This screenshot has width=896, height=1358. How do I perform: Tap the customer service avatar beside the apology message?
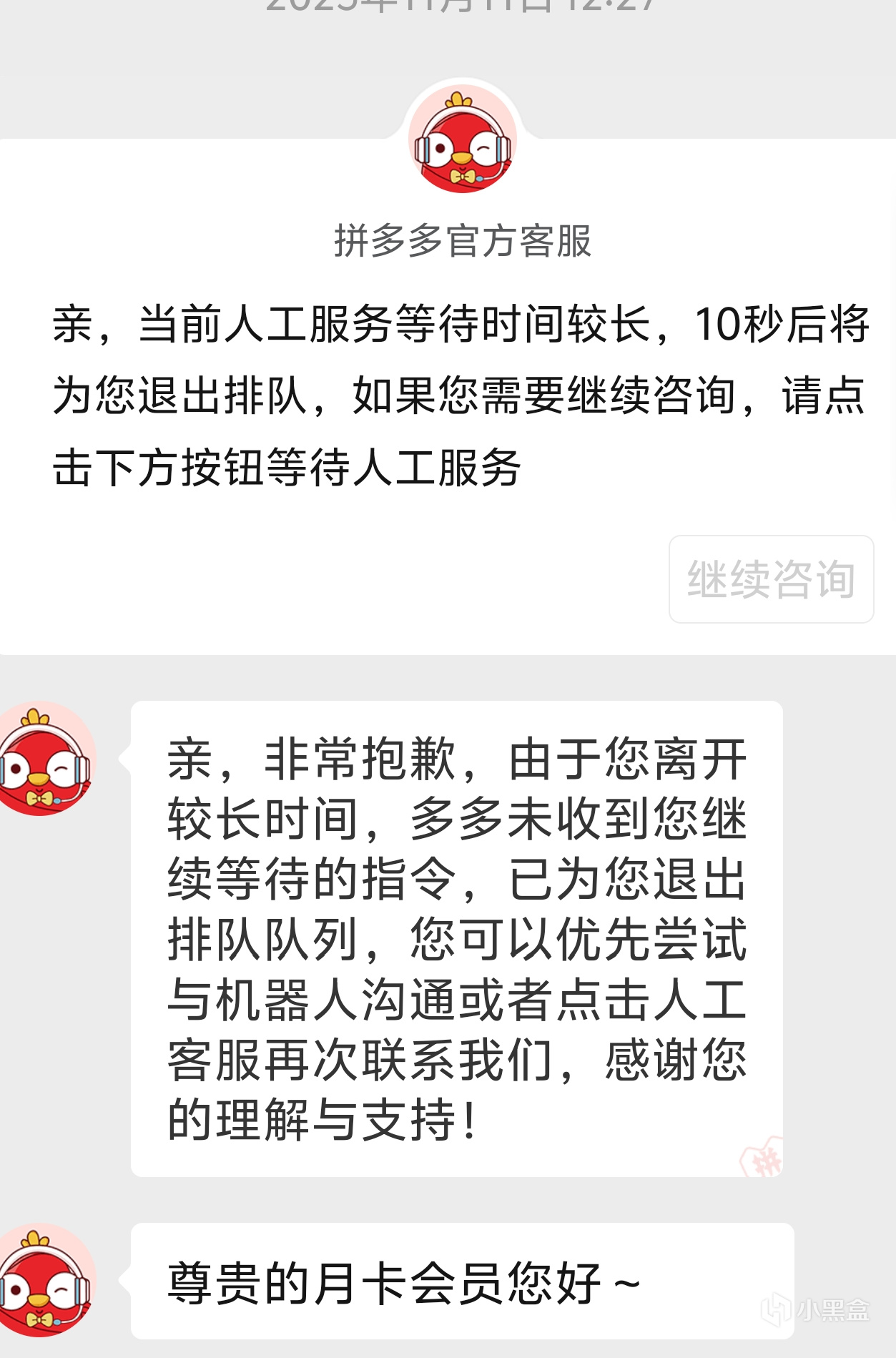coord(44,759)
